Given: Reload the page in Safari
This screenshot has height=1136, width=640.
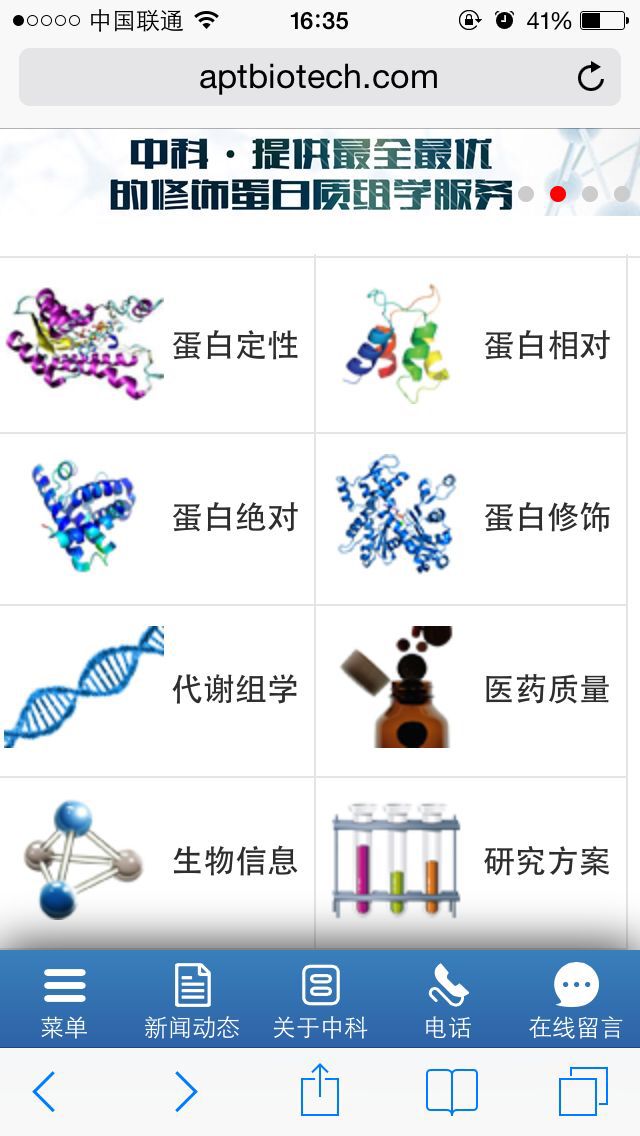Looking at the screenshot, I should [590, 77].
